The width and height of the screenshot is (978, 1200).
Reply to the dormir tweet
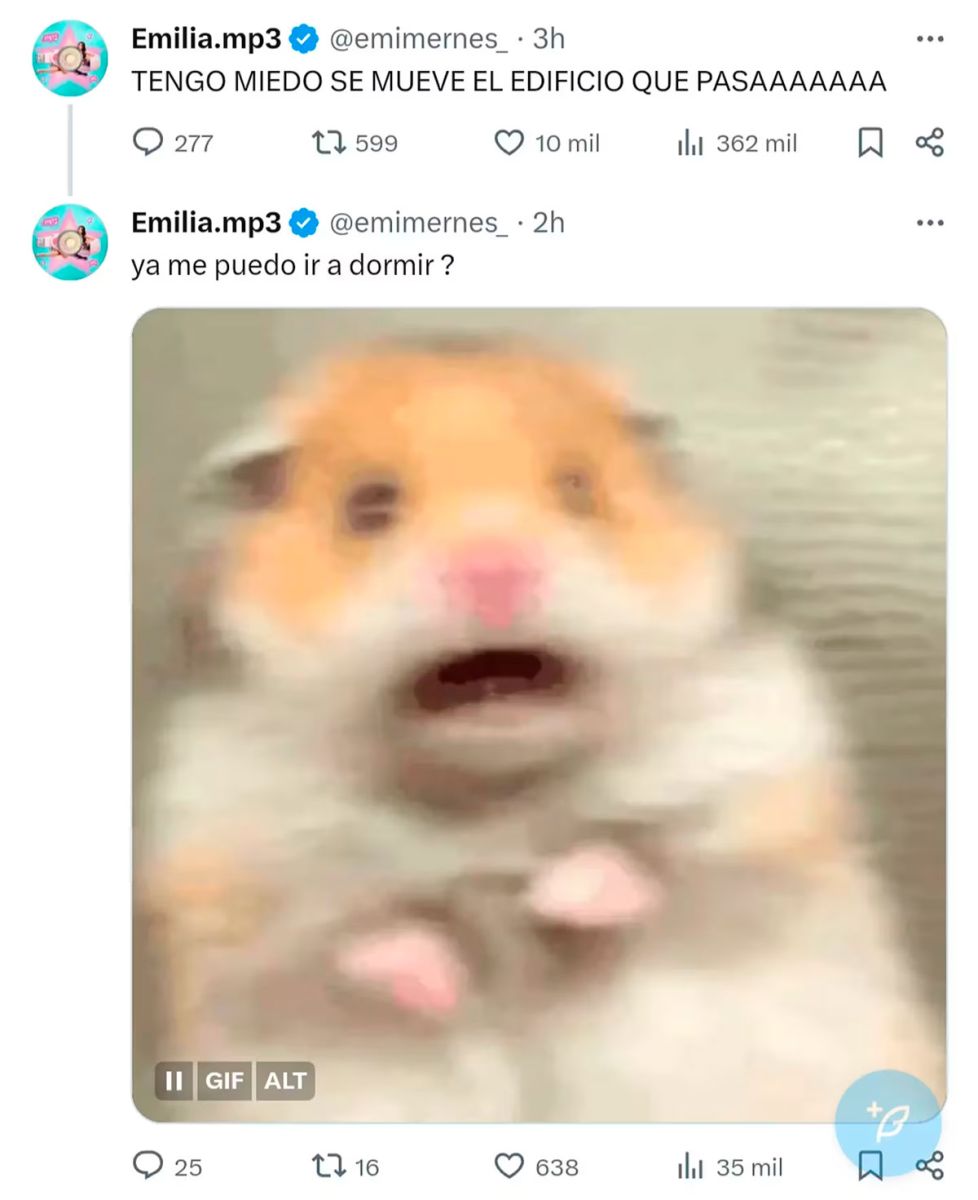point(148,1166)
